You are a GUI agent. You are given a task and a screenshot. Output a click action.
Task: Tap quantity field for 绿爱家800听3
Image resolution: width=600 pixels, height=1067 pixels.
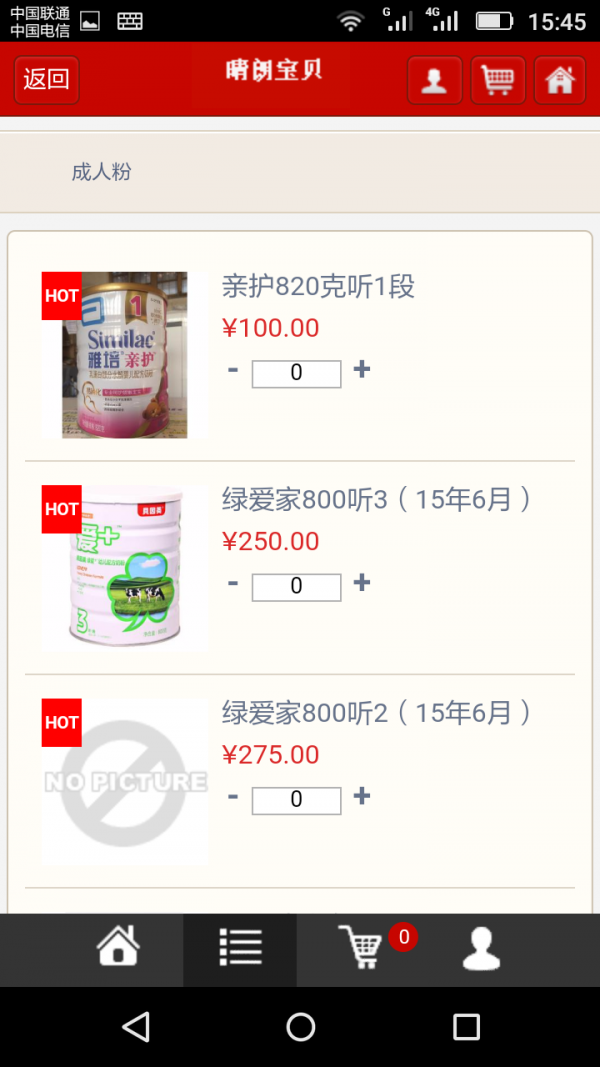click(296, 587)
